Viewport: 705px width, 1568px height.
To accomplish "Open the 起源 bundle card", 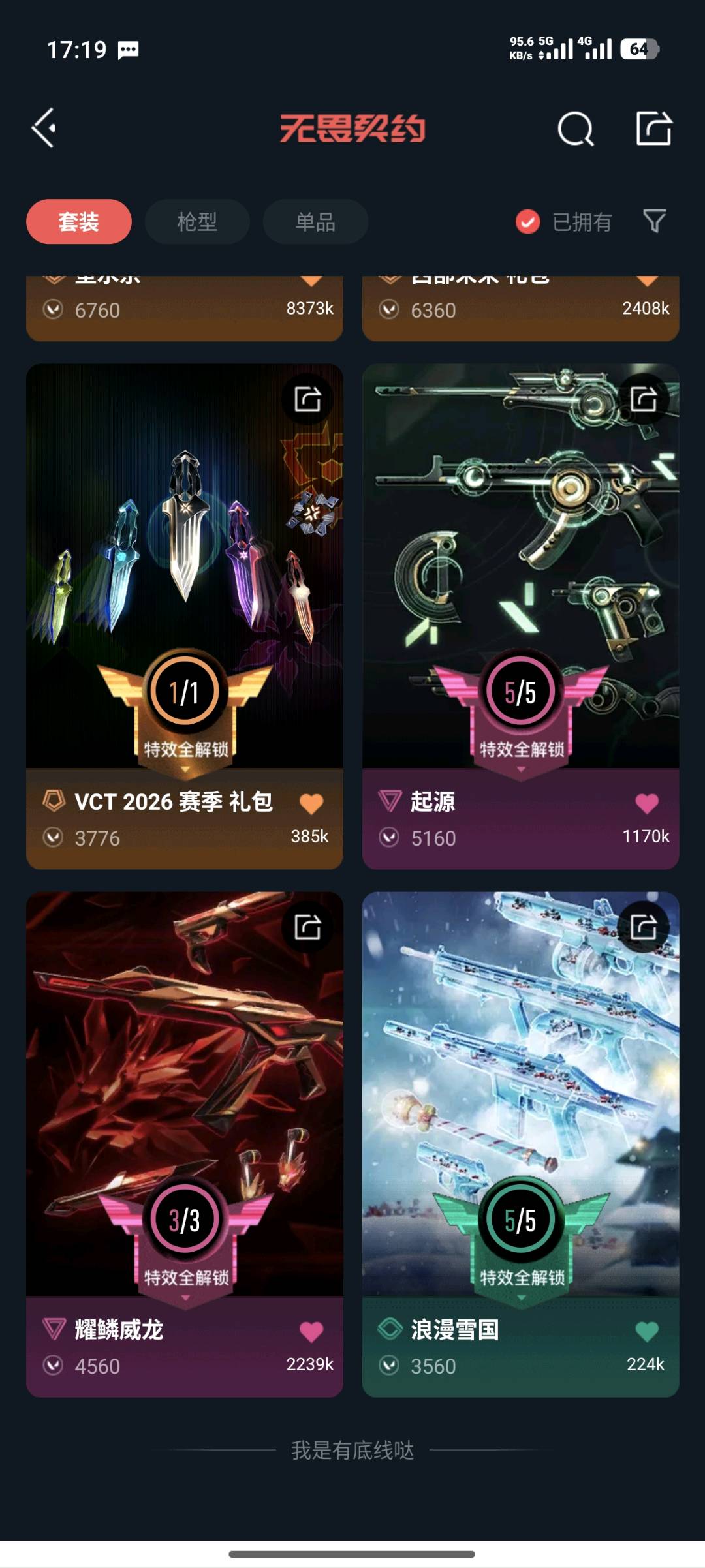I will pos(521,616).
